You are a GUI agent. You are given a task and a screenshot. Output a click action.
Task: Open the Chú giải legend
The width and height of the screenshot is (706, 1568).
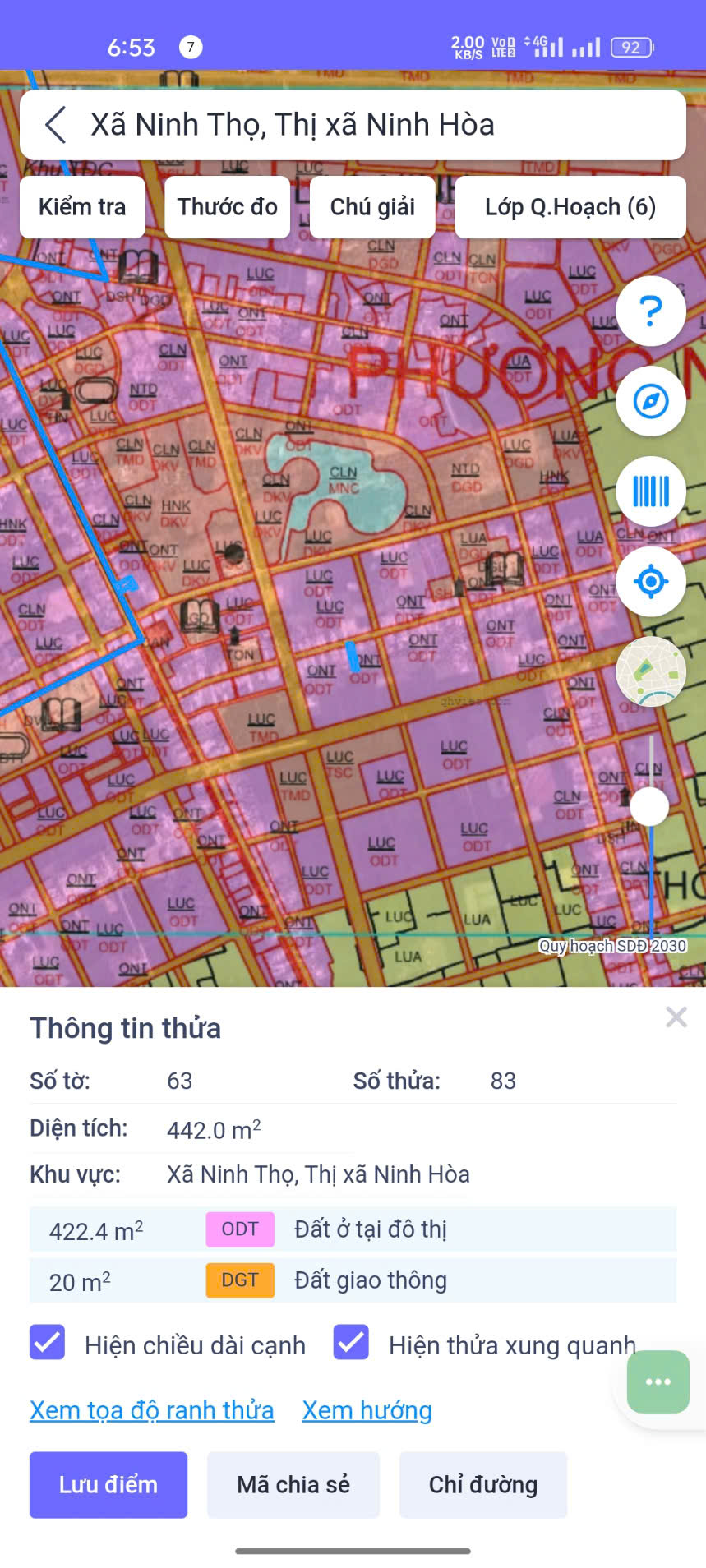point(372,207)
